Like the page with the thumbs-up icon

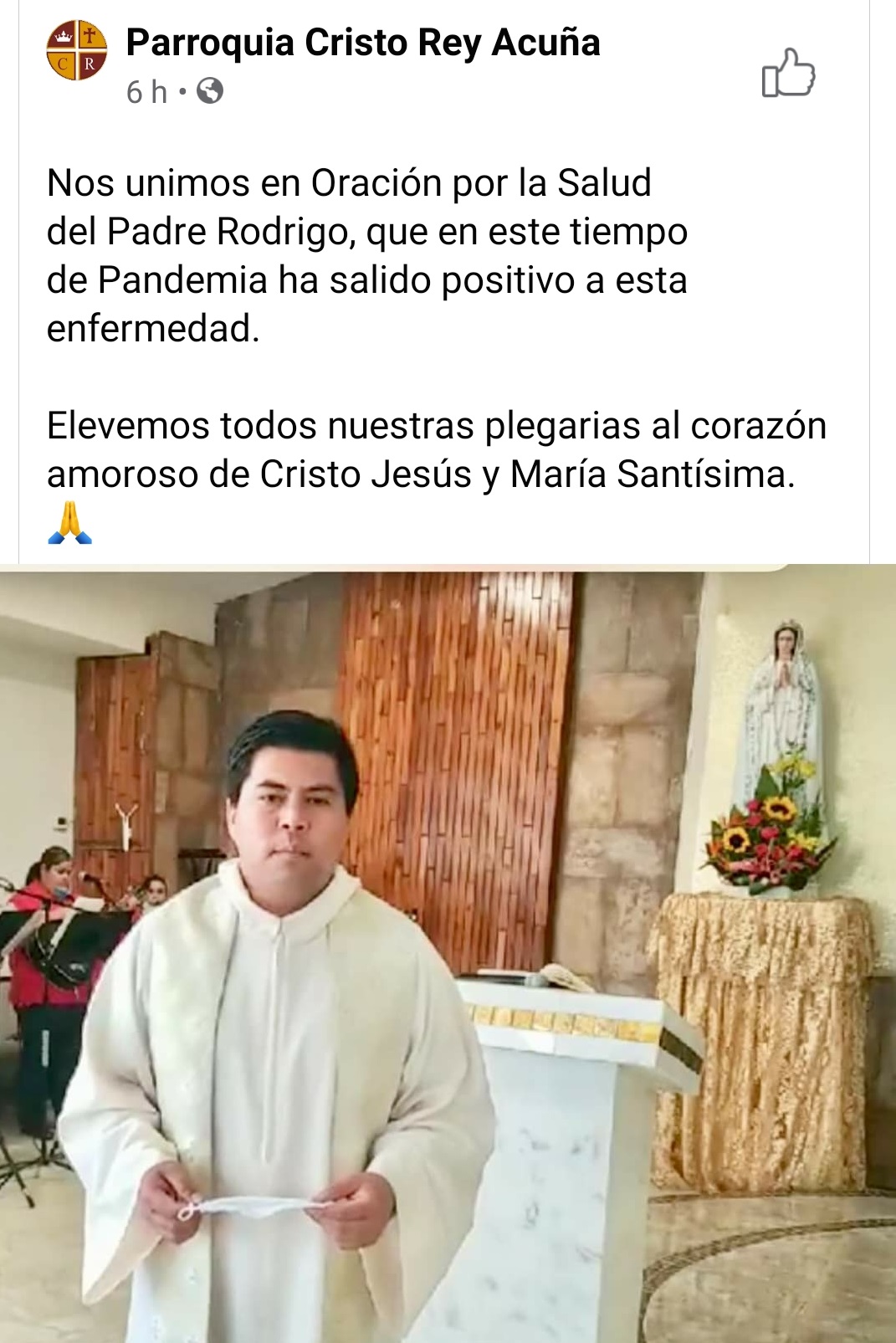coord(788,74)
